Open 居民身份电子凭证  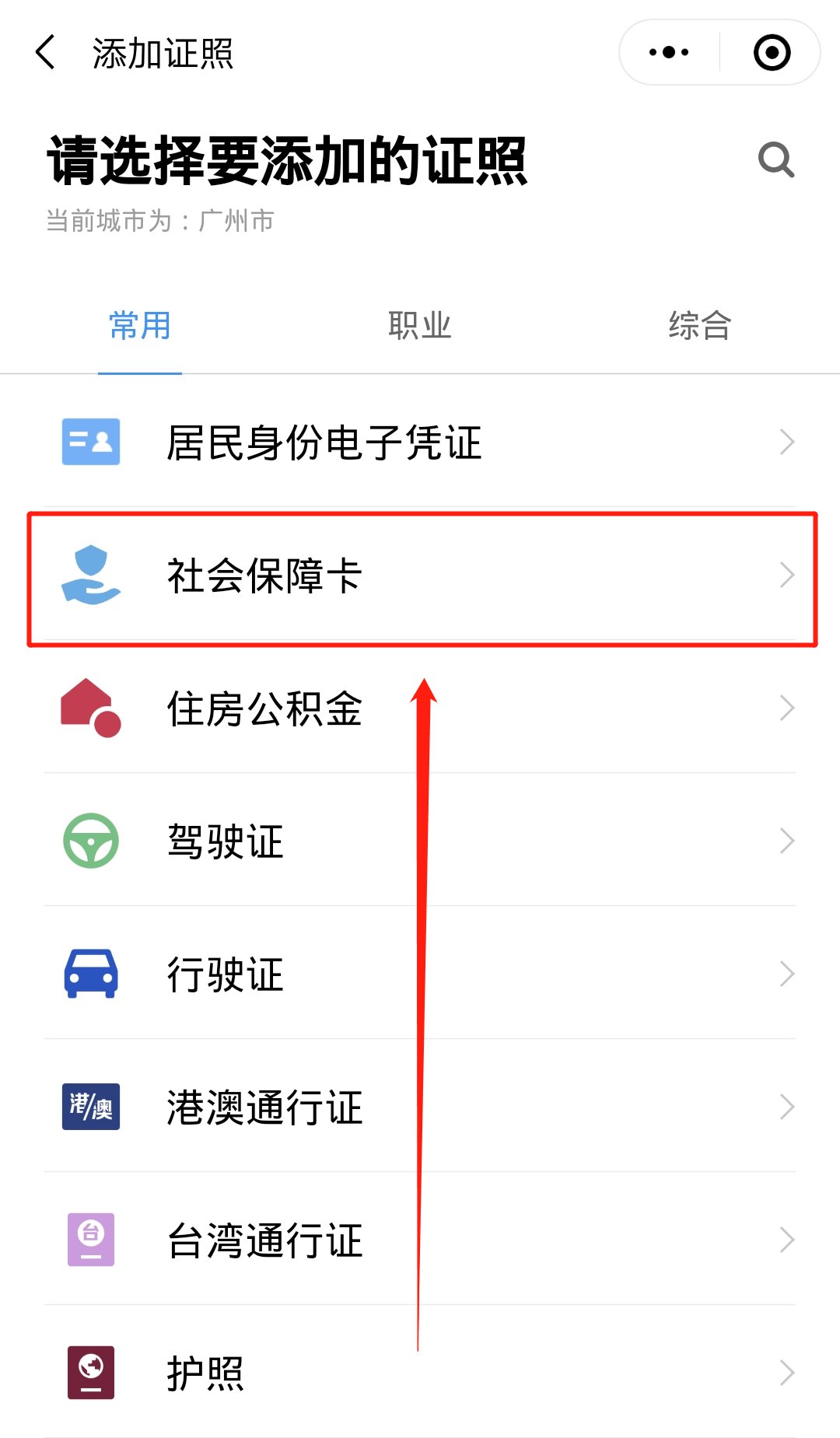point(420,443)
